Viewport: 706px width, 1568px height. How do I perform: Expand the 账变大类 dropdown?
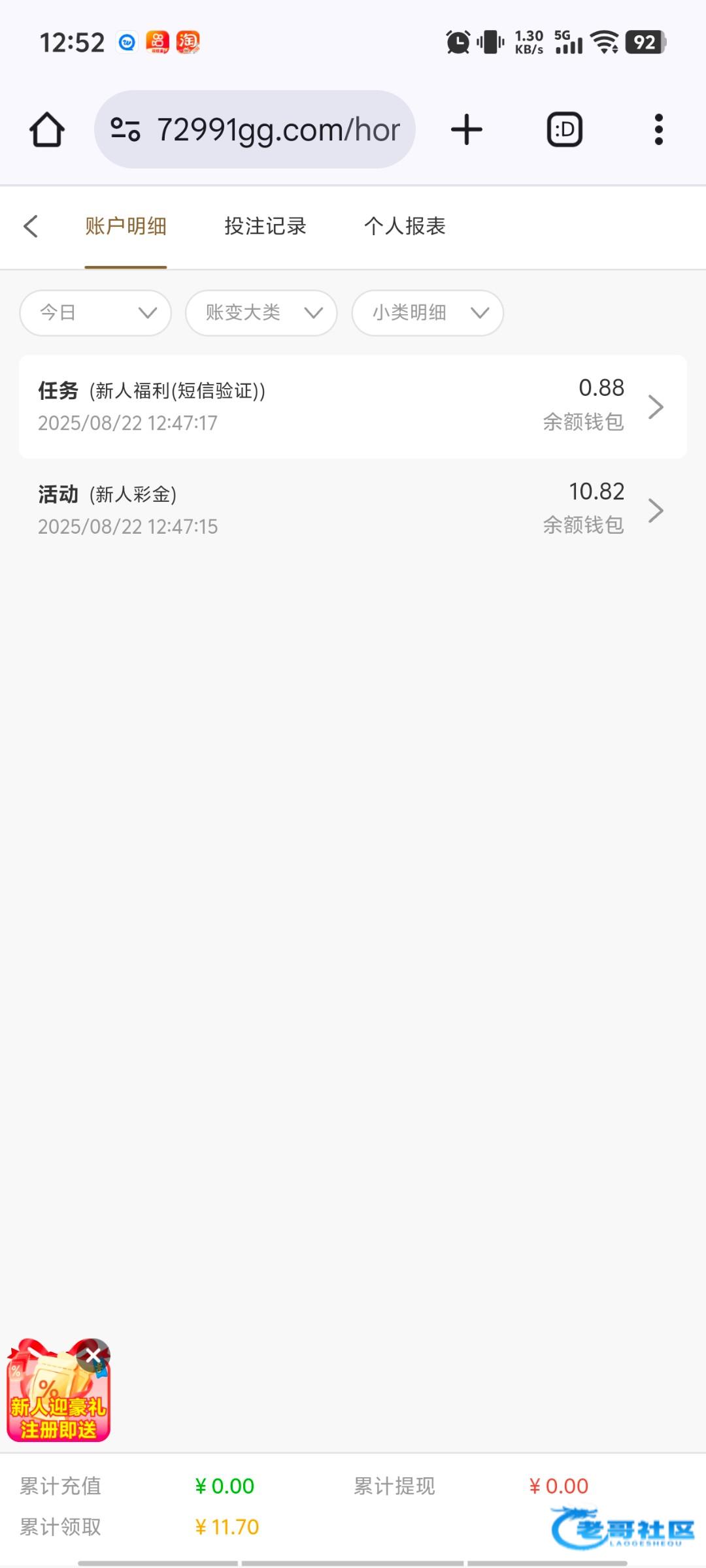point(261,313)
